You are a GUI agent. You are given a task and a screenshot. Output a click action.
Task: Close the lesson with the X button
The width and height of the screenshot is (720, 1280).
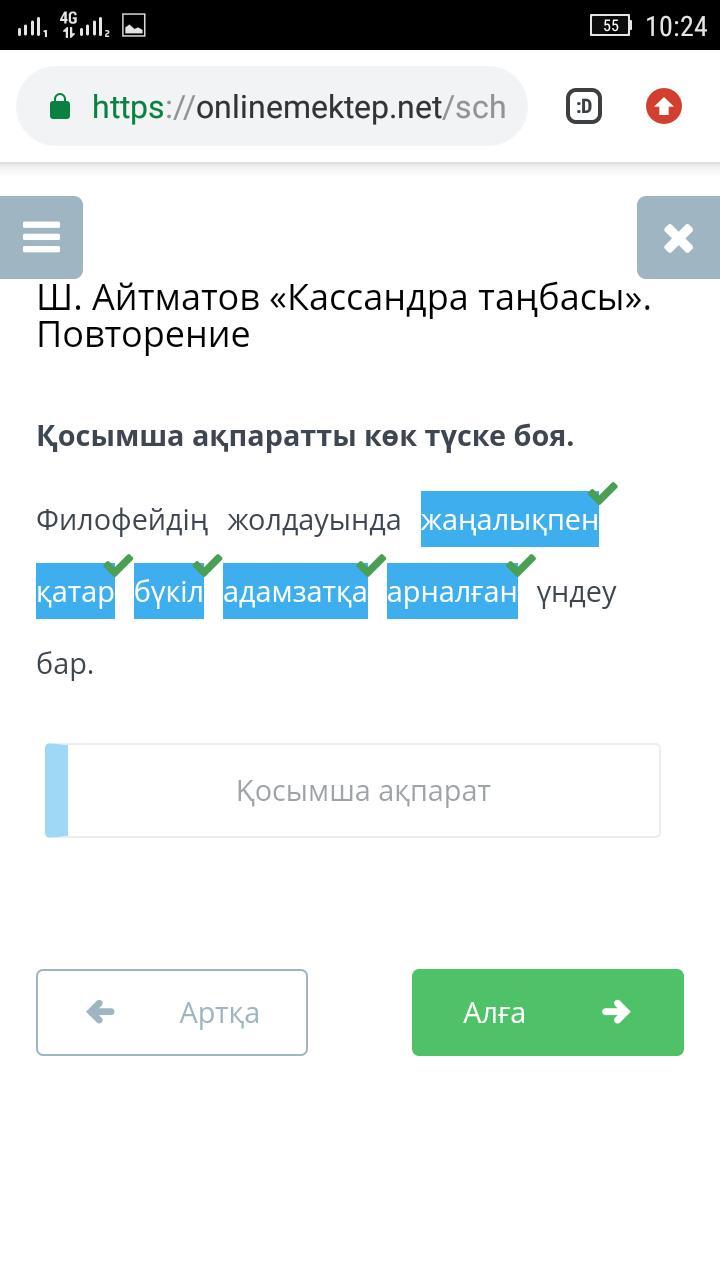tap(678, 237)
